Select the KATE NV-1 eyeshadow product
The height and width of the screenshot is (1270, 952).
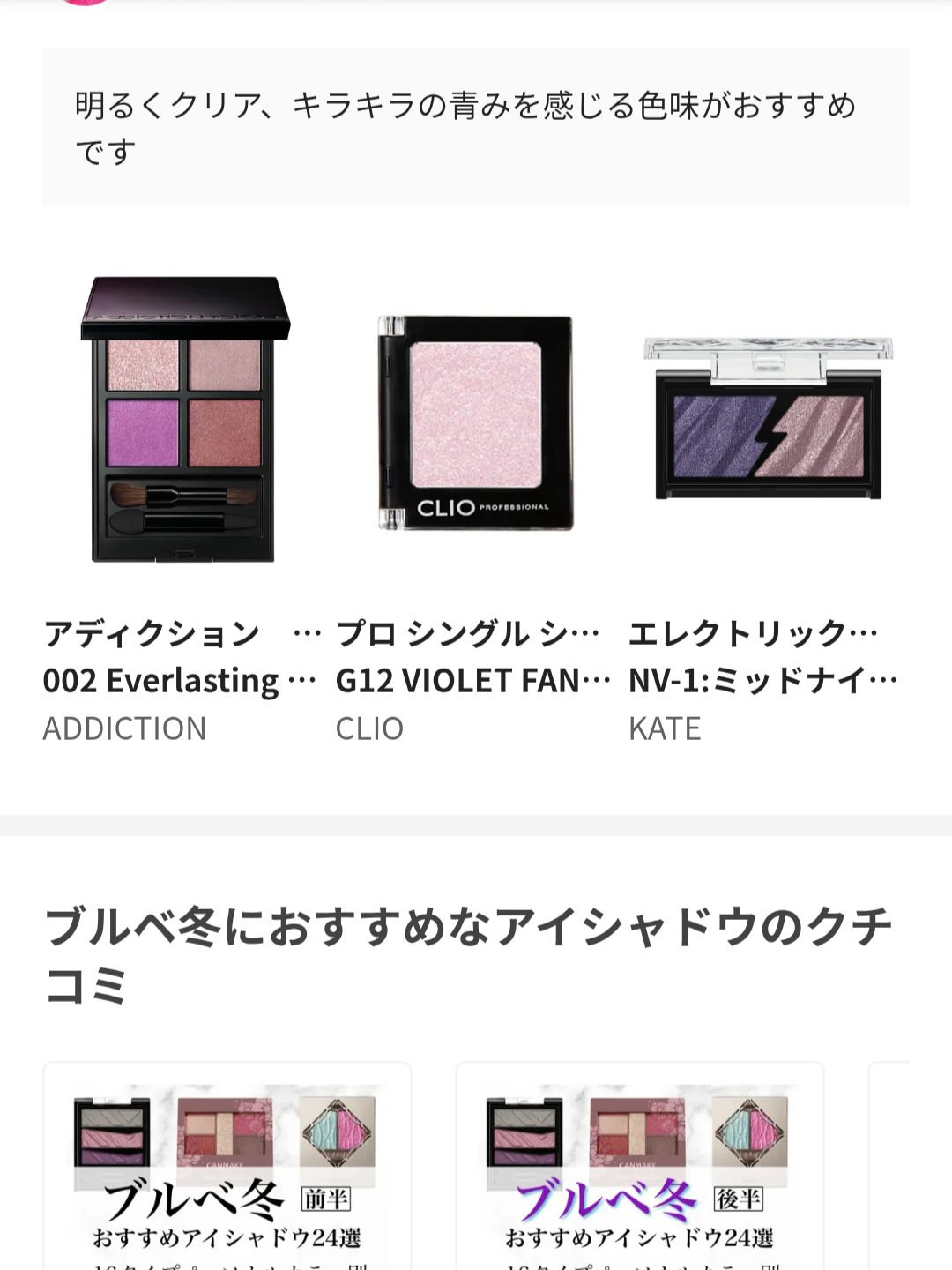(x=767, y=420)
